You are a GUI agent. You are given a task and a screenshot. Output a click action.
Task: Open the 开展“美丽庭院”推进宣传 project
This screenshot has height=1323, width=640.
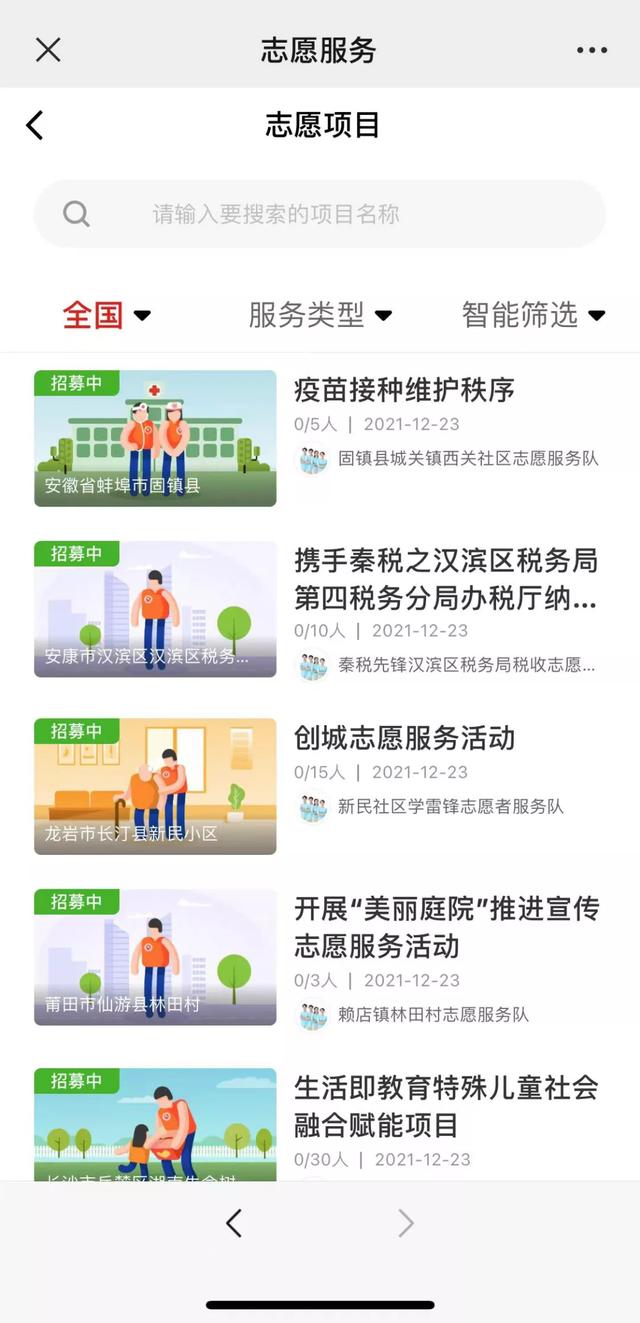320,957
